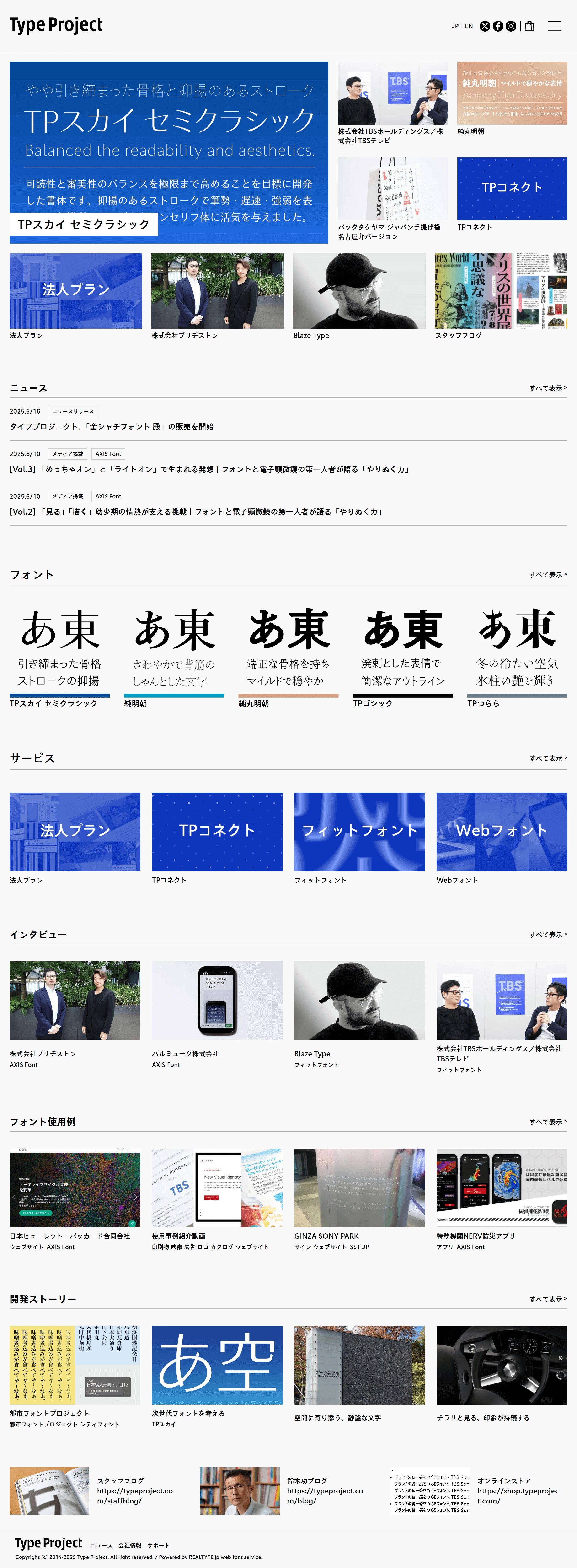The width and height of the screenshot is (577, 1568).
Task: Open サポート in the footer
Action: tap(158, 1546)
